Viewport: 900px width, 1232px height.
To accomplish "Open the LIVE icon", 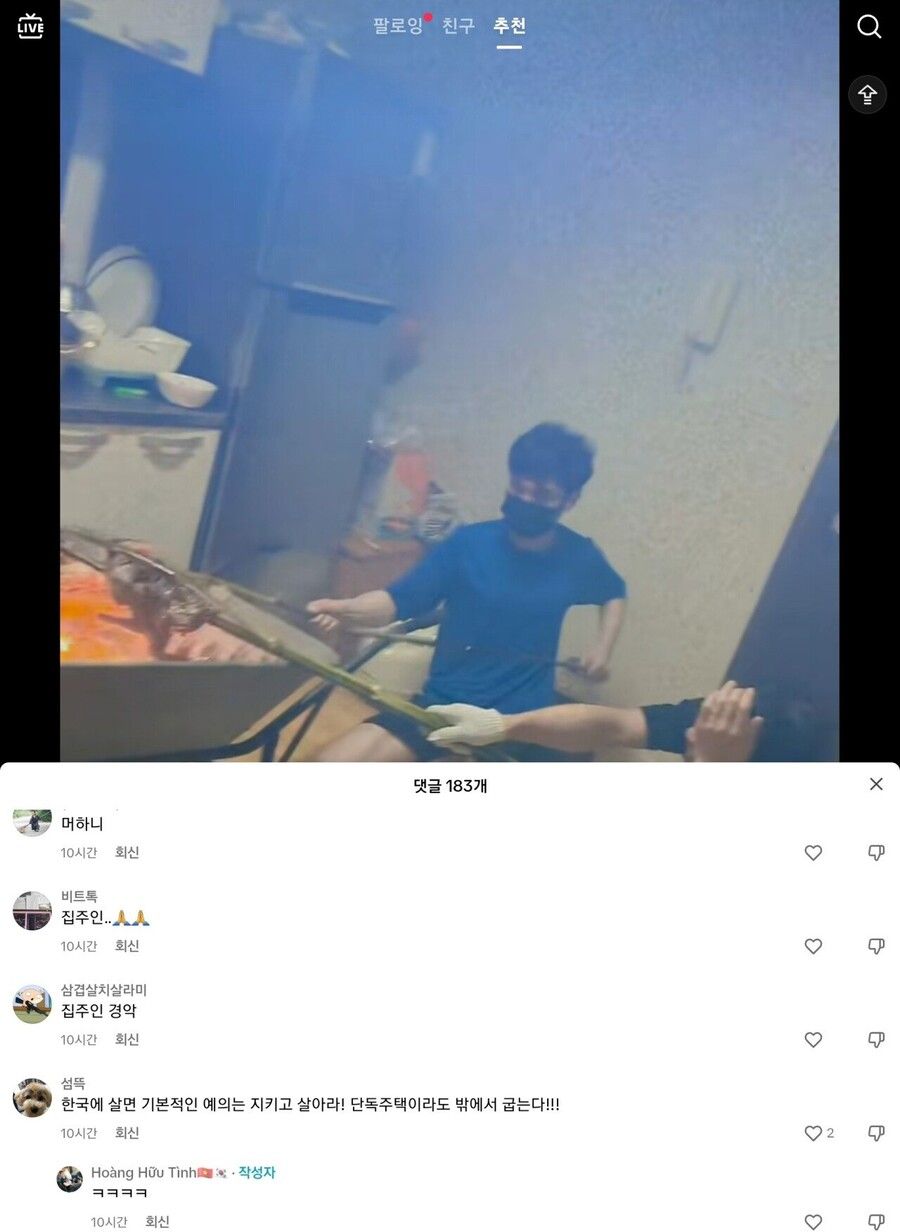I will click(31, 26).
